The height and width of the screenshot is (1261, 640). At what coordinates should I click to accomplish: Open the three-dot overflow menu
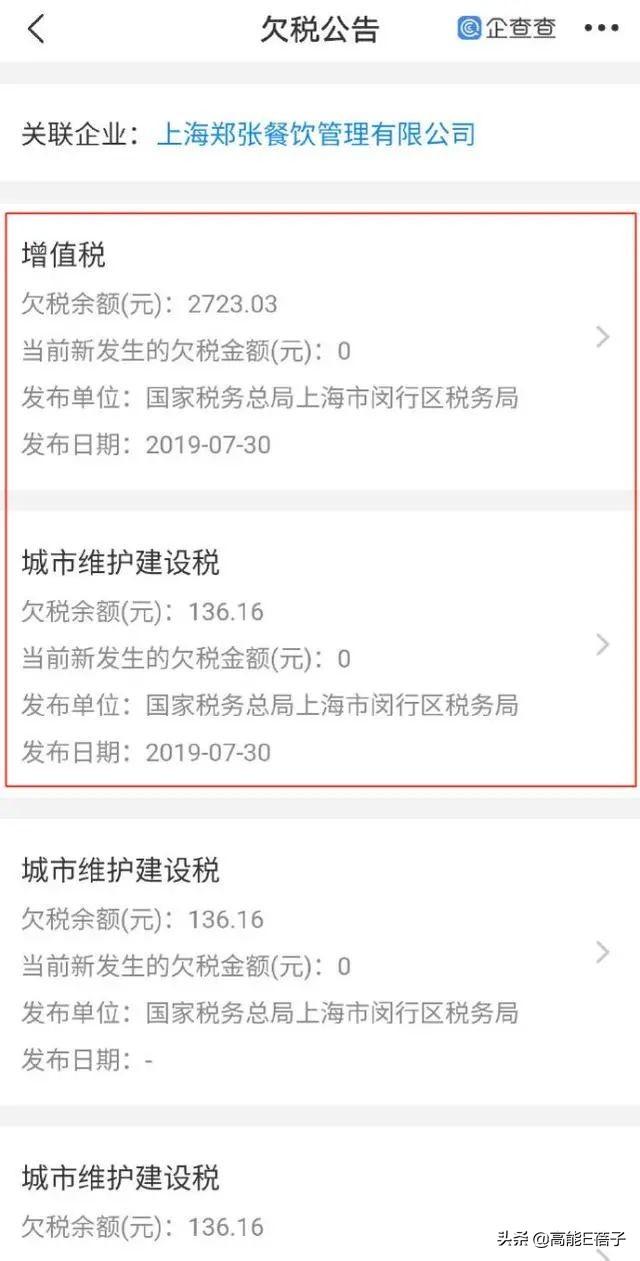[601, 29]
